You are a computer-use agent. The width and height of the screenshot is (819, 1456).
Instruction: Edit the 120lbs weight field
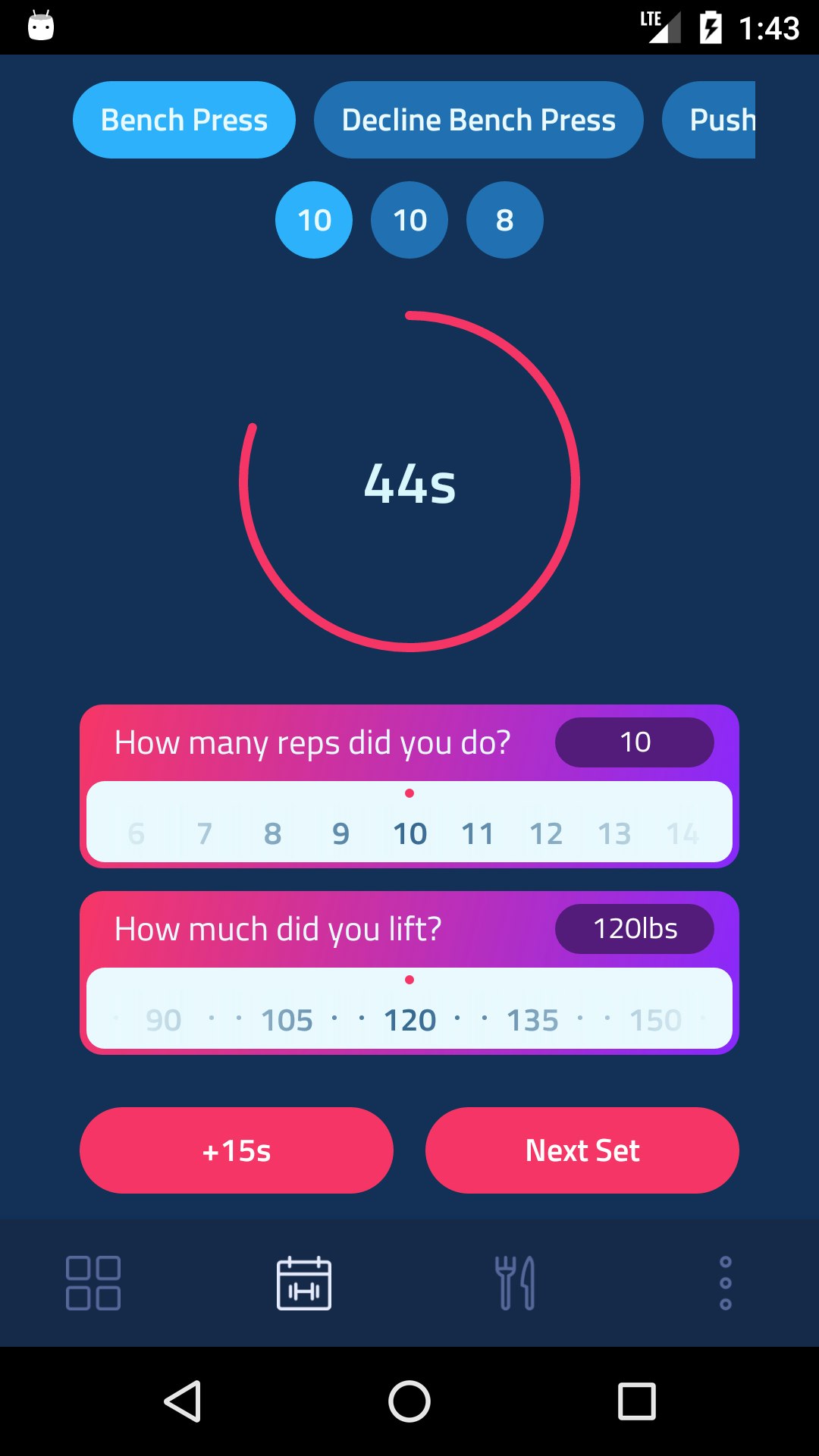click(635, 928)
